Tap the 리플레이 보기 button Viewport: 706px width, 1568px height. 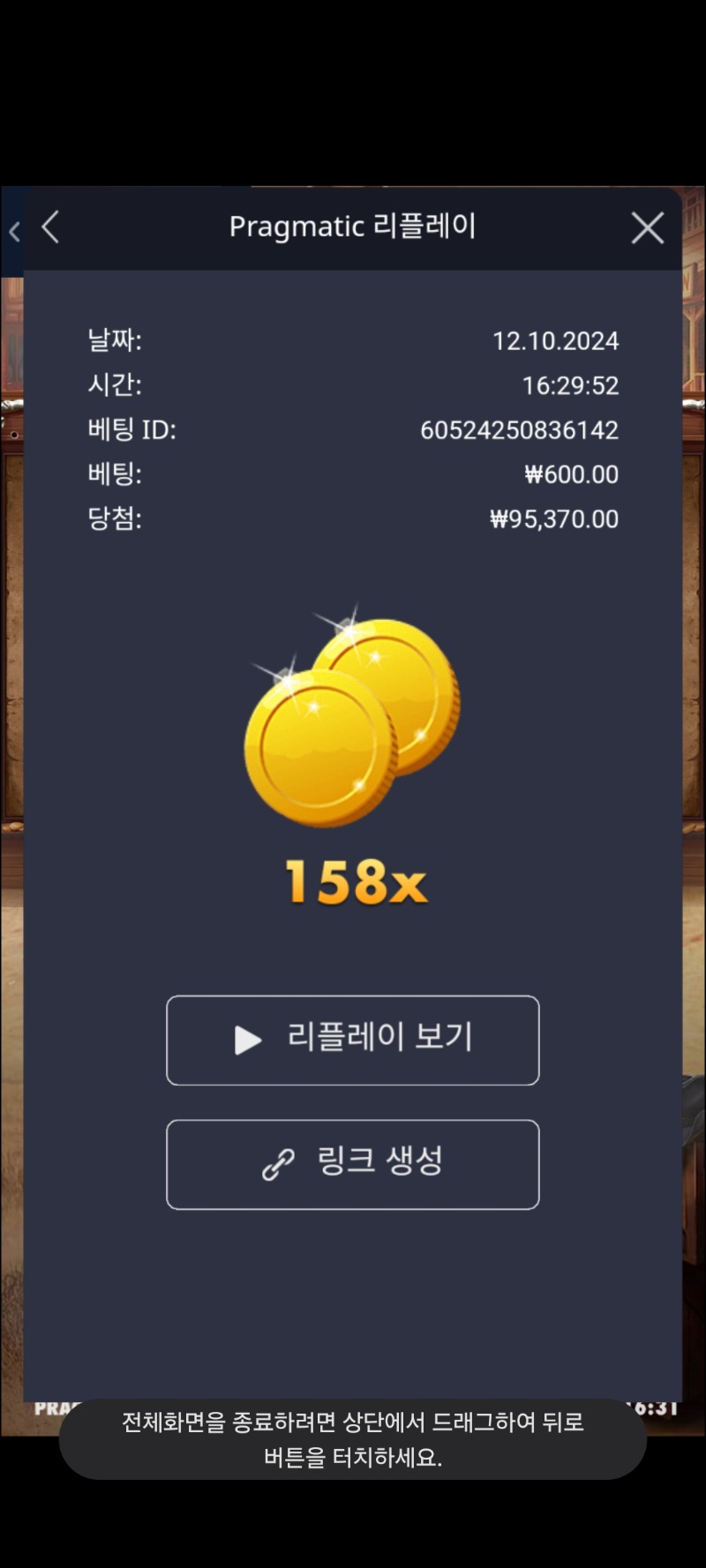pos(352,1040)
